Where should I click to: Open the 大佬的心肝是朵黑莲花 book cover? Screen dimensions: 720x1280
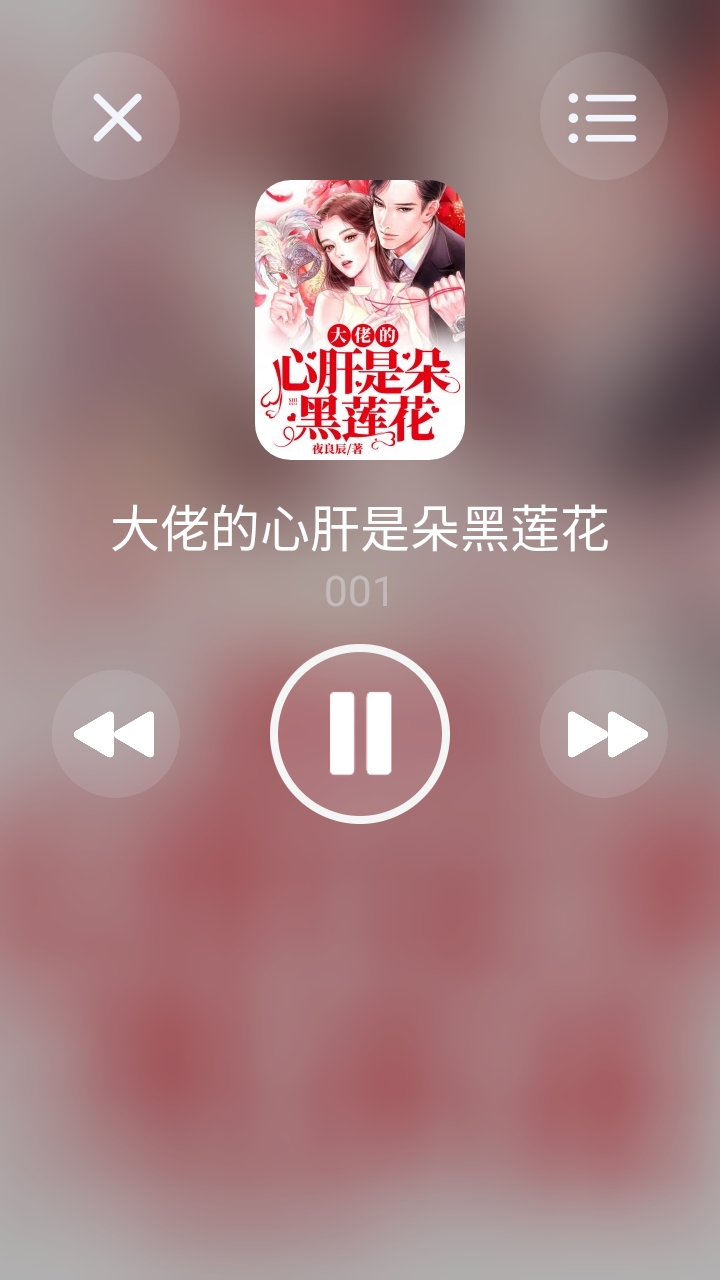point(360,320)
